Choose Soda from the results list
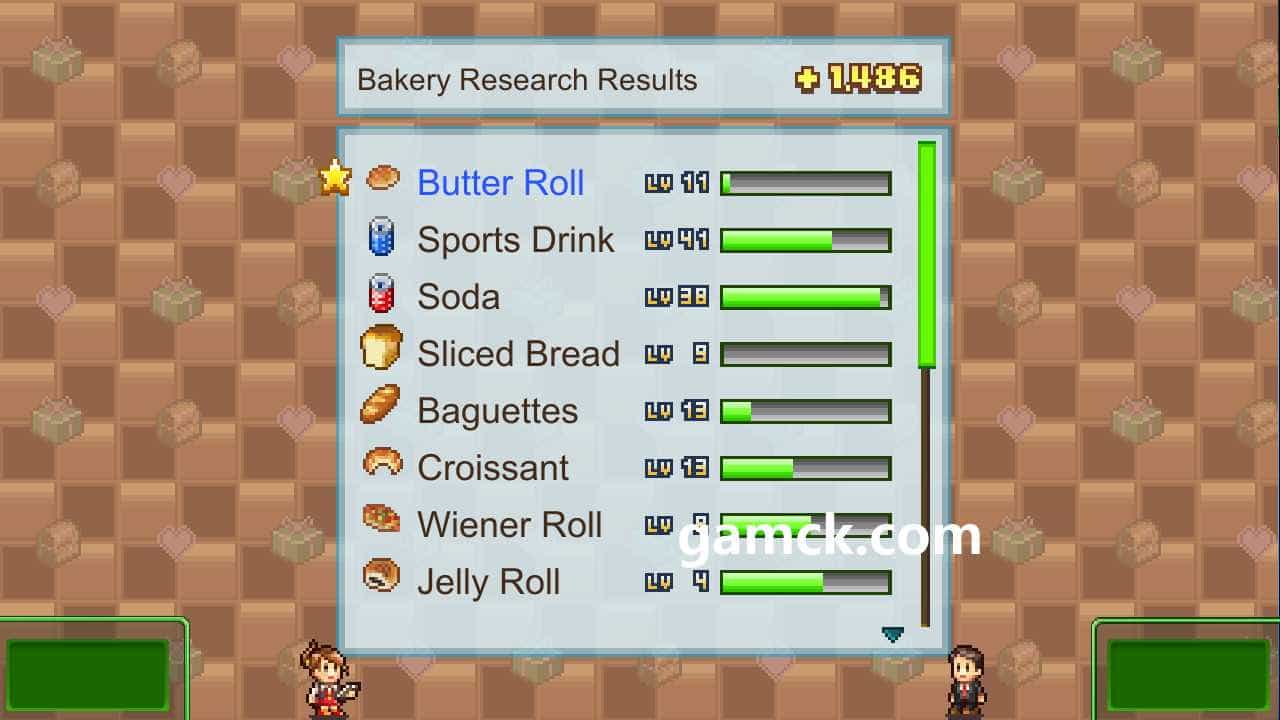This screenshot has width=1280, height=720. (x=459, y=297)
